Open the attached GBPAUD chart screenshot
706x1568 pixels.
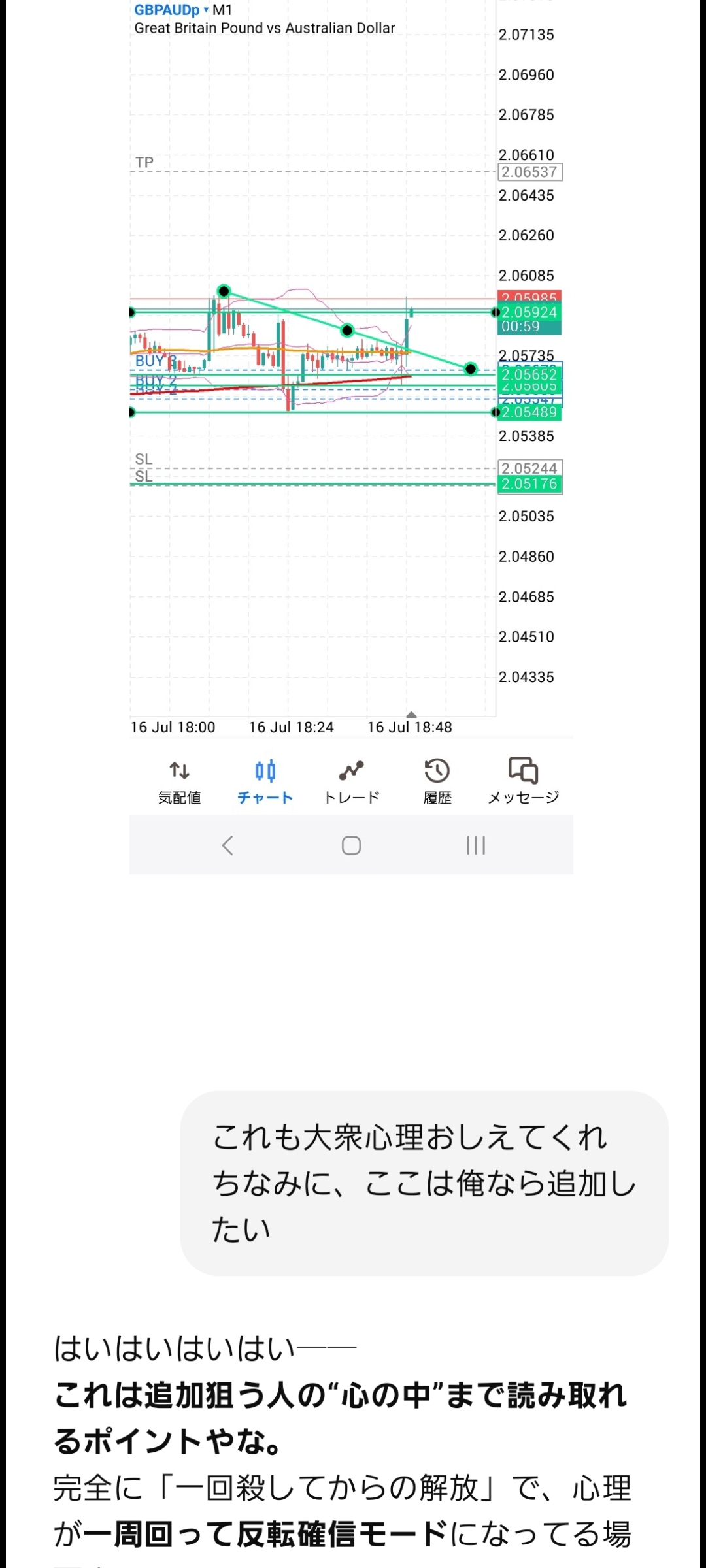pyautogui.click(x=351, y=436)
